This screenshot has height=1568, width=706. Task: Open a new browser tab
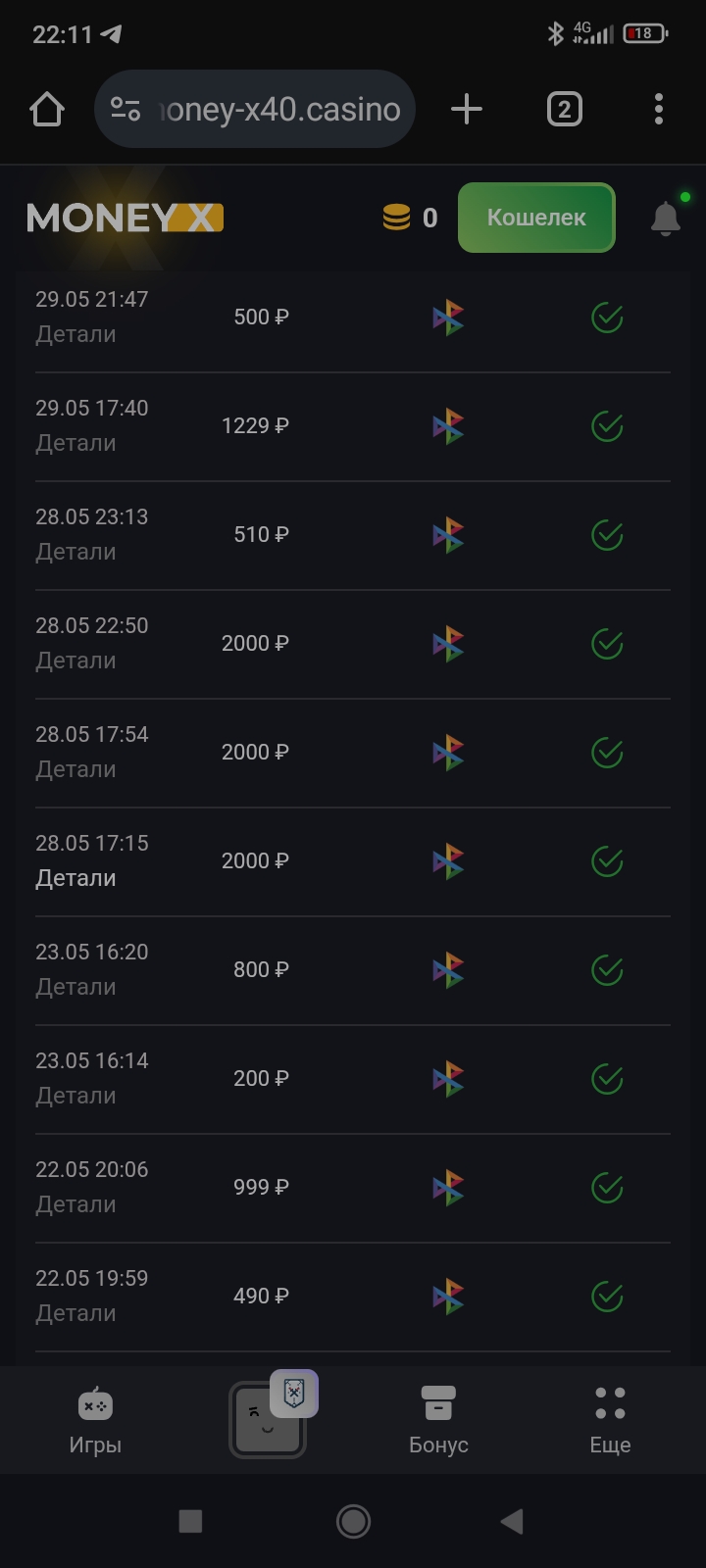tap(467, 109)
